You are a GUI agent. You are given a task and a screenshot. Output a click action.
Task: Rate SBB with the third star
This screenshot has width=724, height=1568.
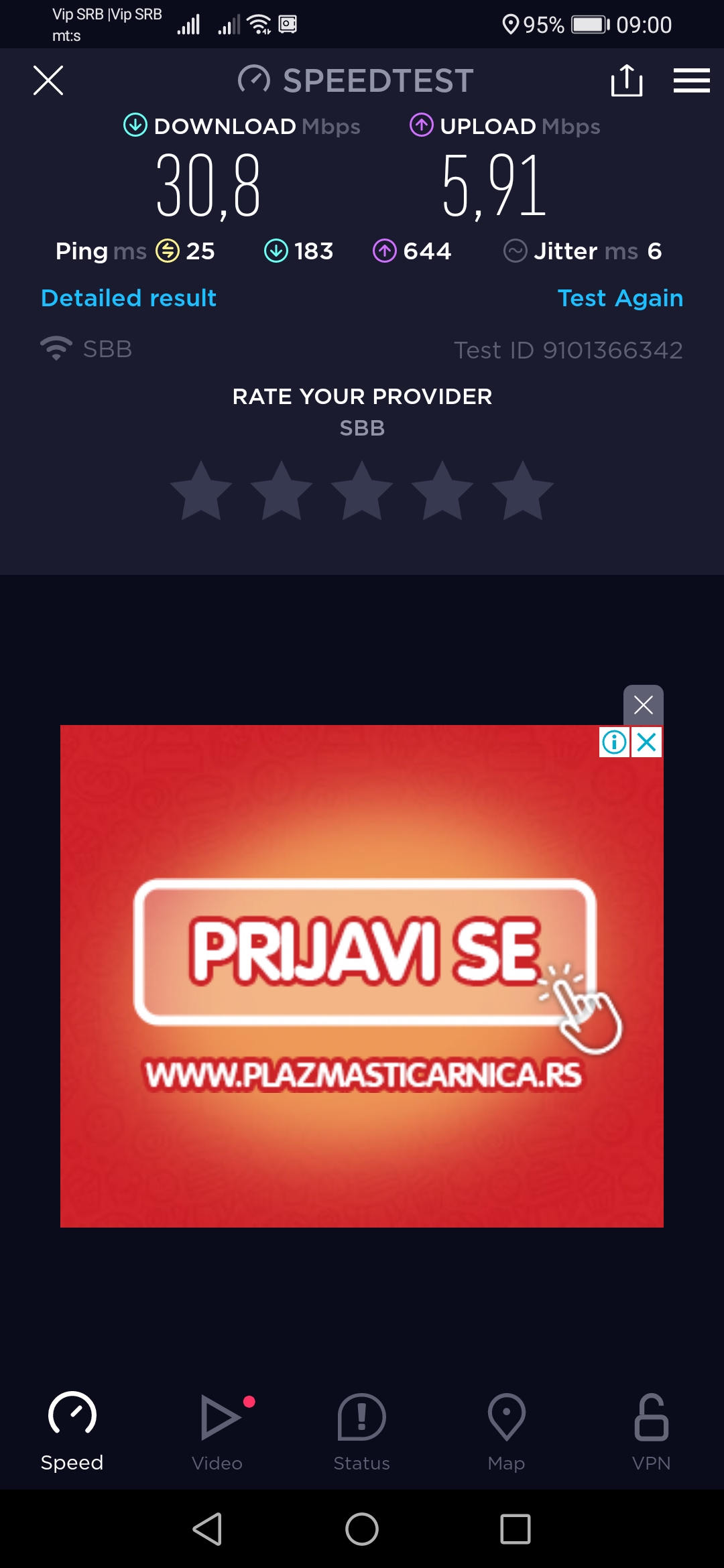[x=362, y=491]
